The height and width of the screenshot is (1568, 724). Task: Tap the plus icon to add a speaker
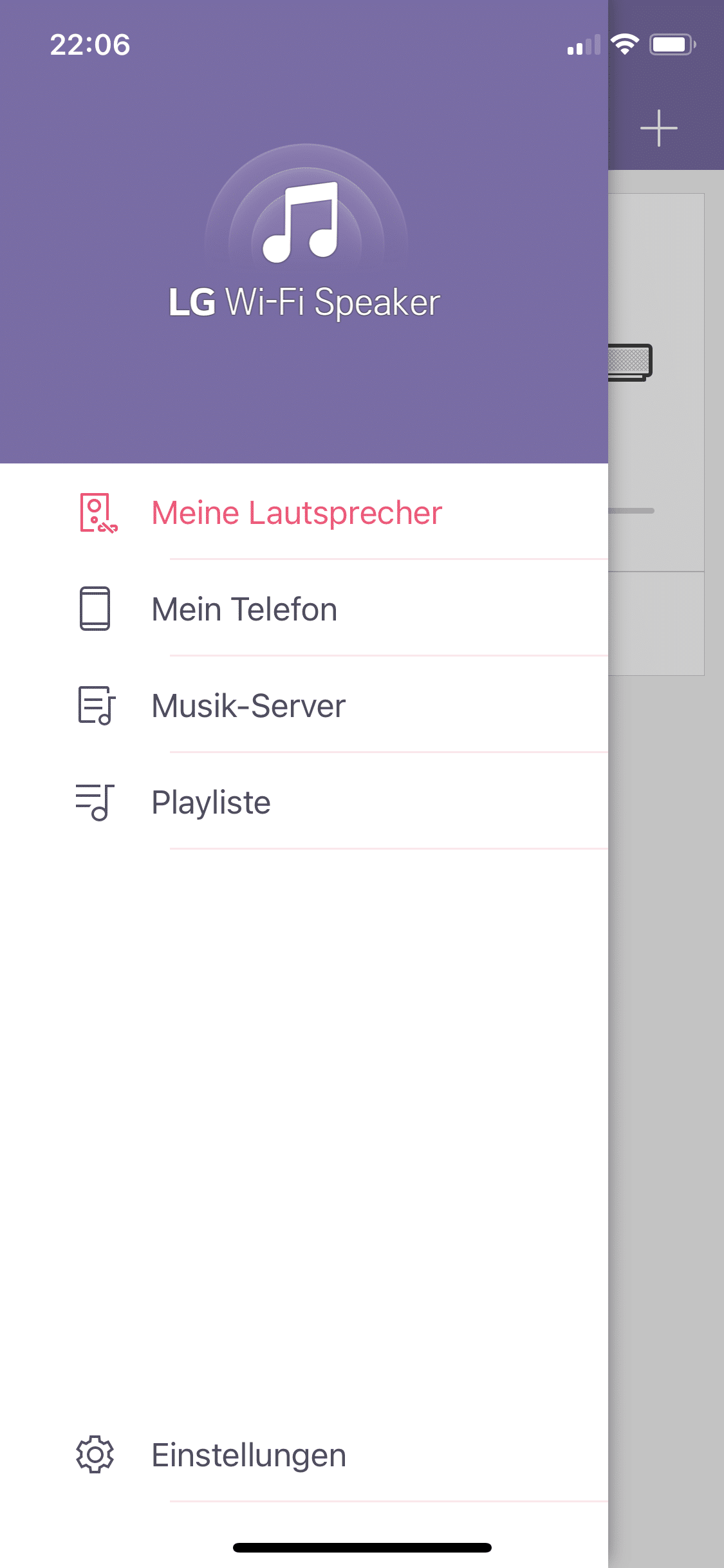tap(658, 128)
